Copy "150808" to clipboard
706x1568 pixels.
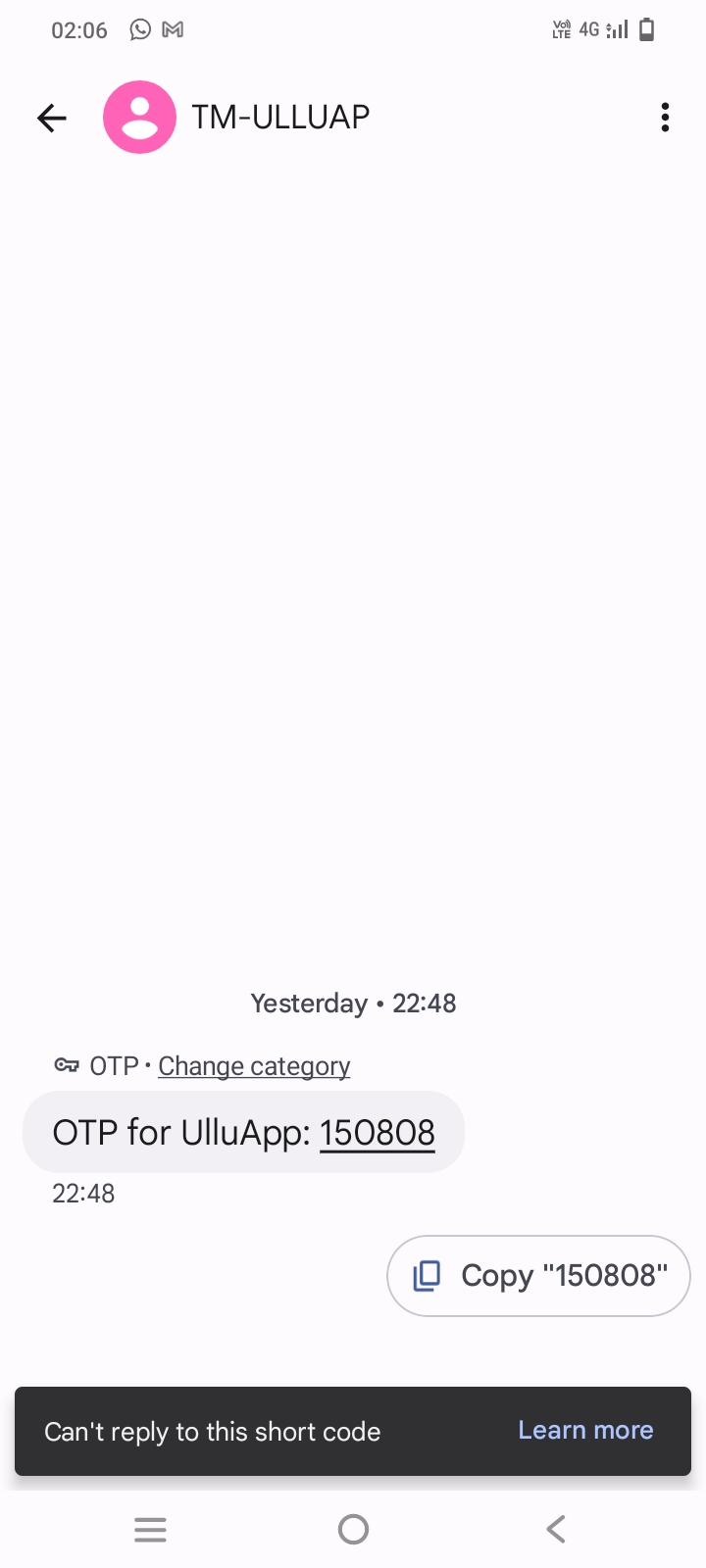tap(539, 1276)
